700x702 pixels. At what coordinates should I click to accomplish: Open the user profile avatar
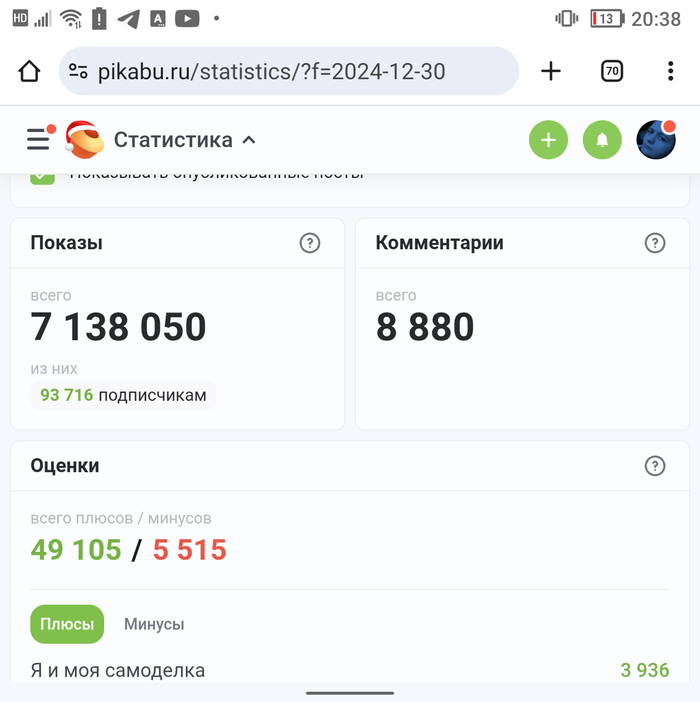[x=656, y=140]
